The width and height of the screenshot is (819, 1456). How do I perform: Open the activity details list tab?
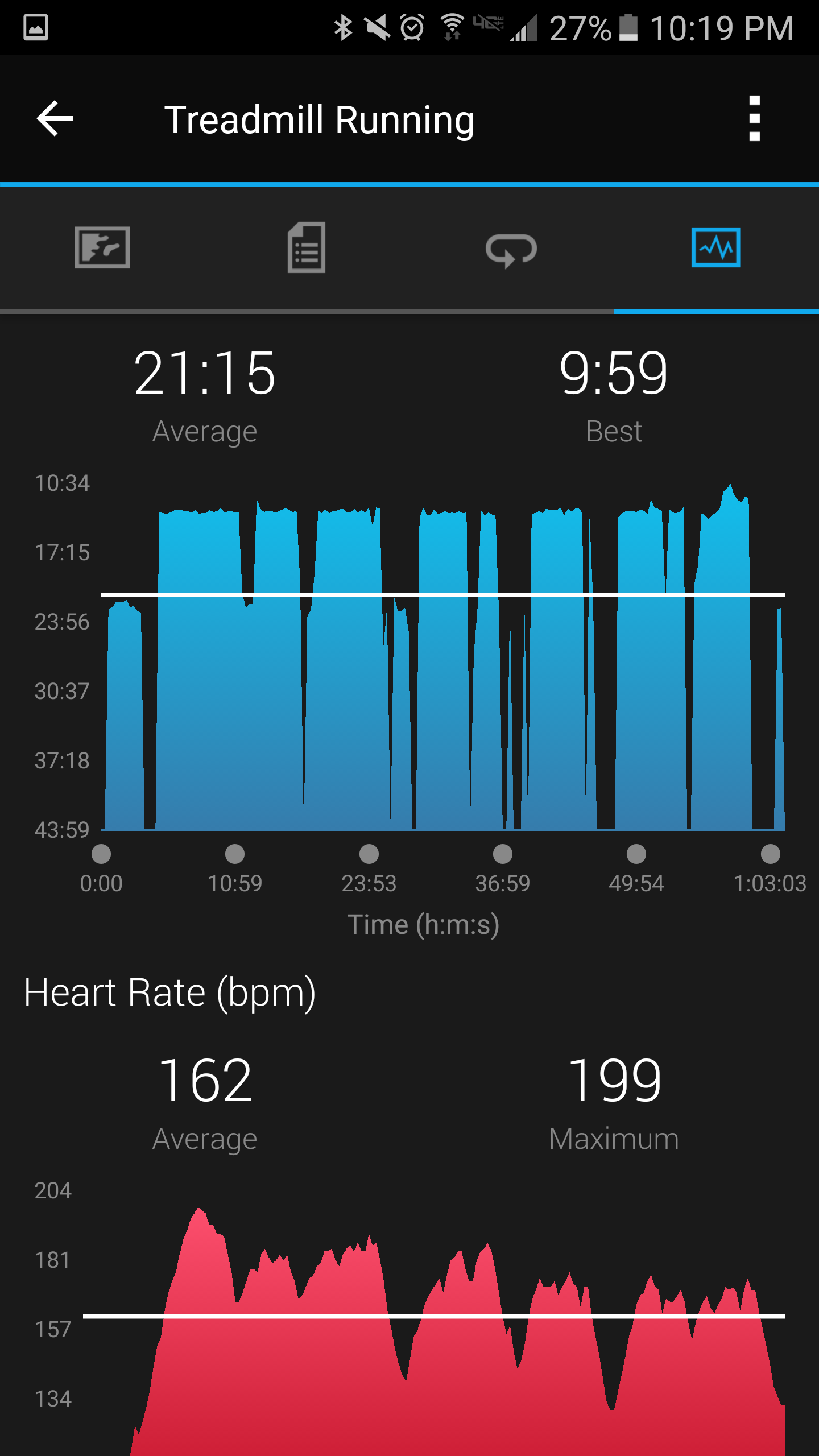pyautogui.click(x=307, y=247)
